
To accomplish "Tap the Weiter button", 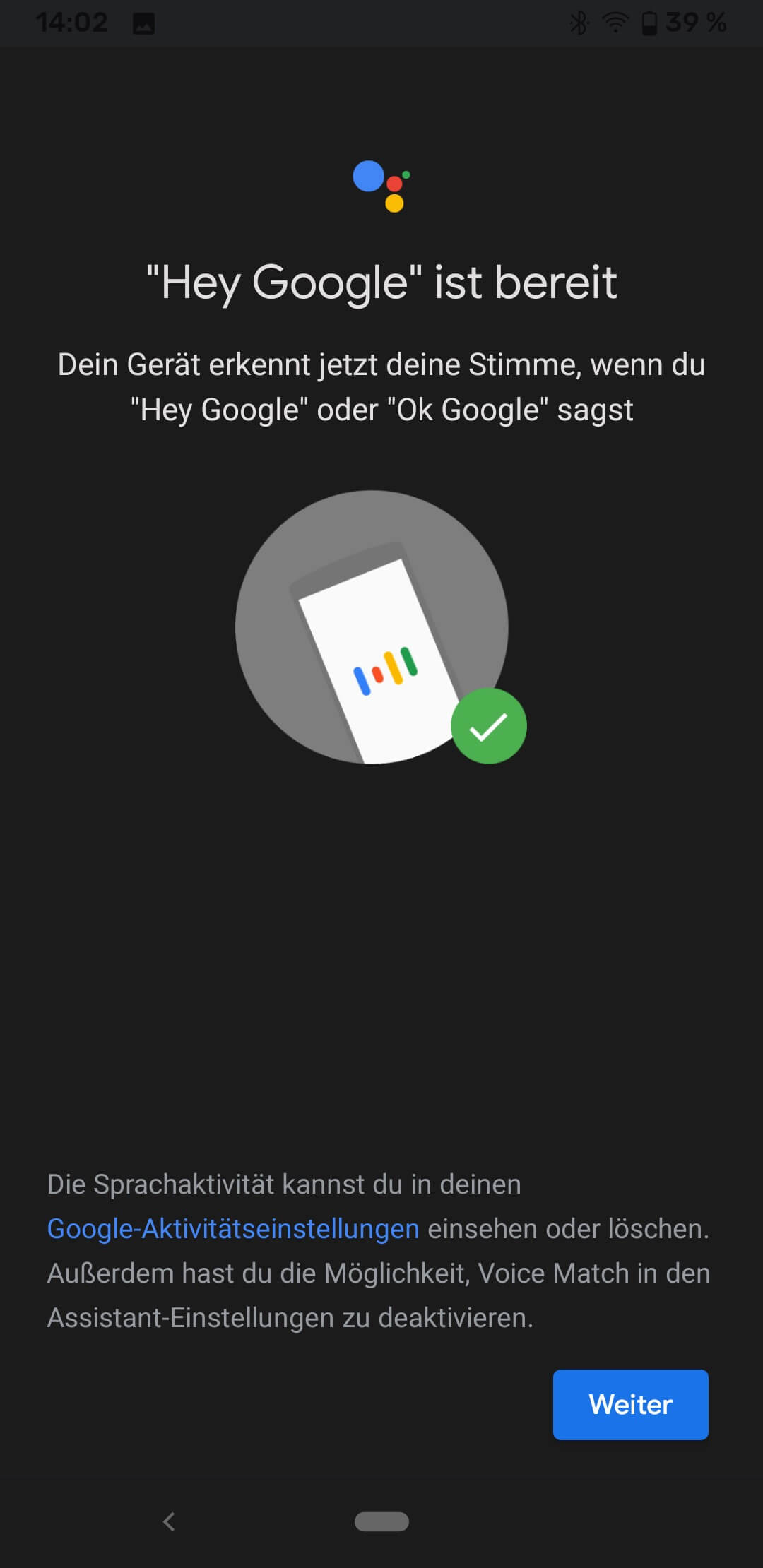I will [x=630, y=1404].
